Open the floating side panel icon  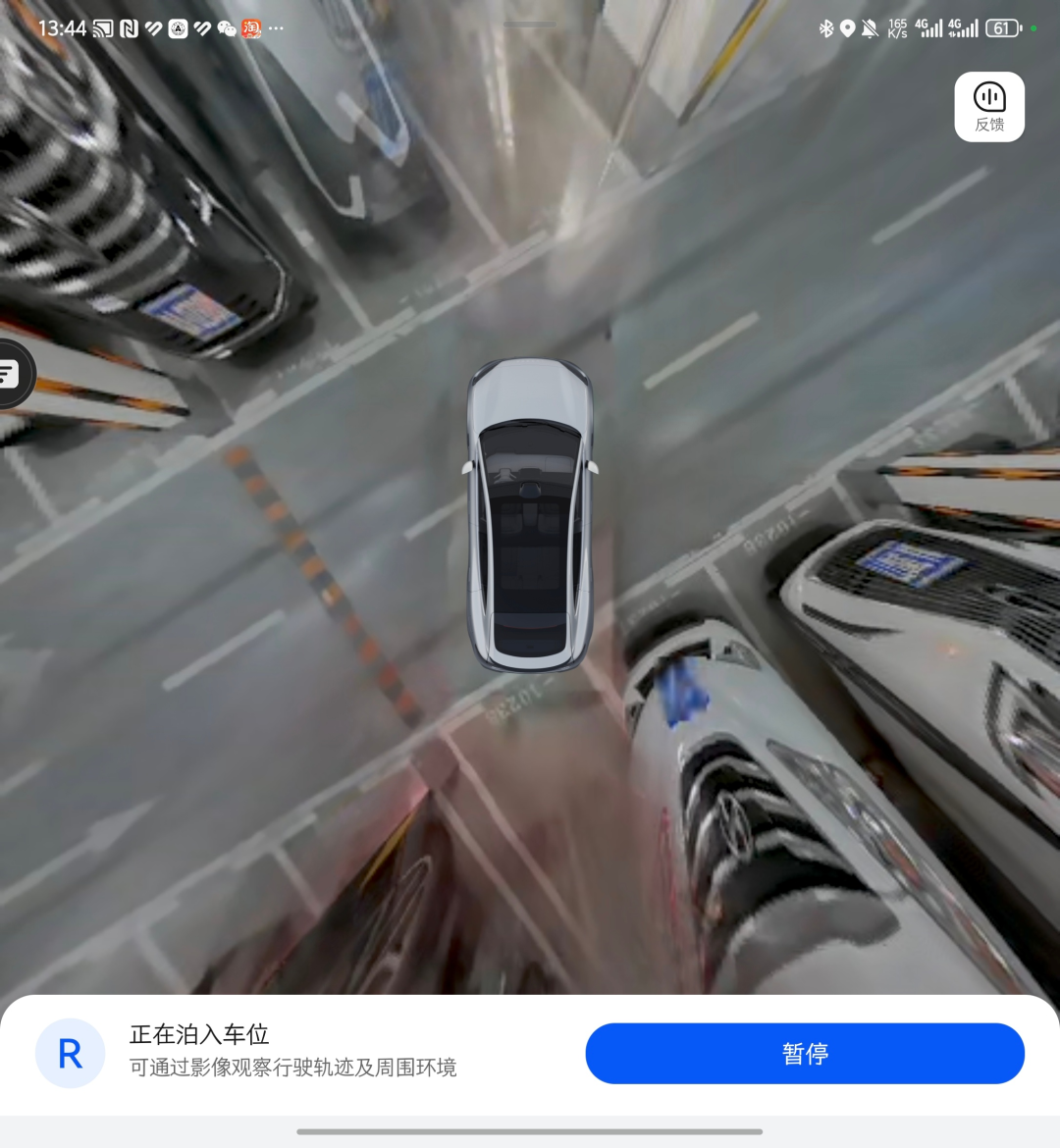click(x=12, y=374)
